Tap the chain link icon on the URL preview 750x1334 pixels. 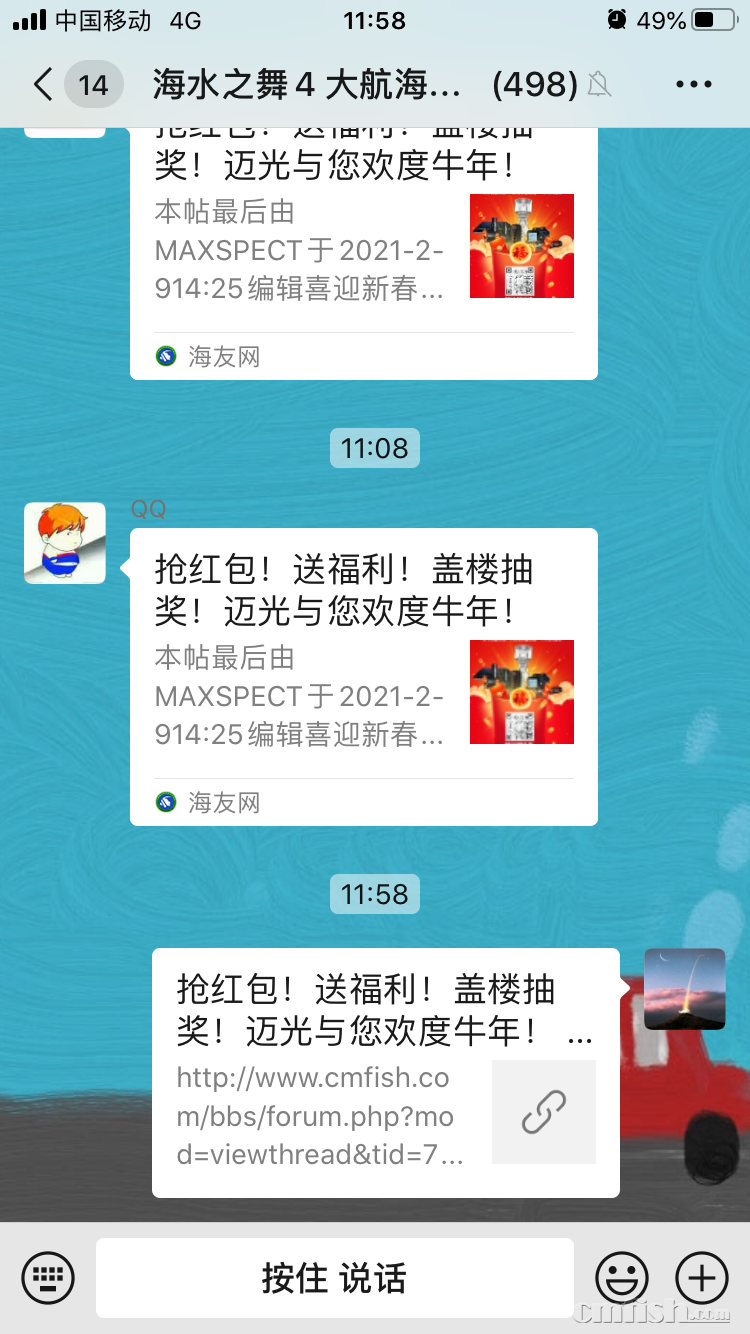[x=543, y=1112]
